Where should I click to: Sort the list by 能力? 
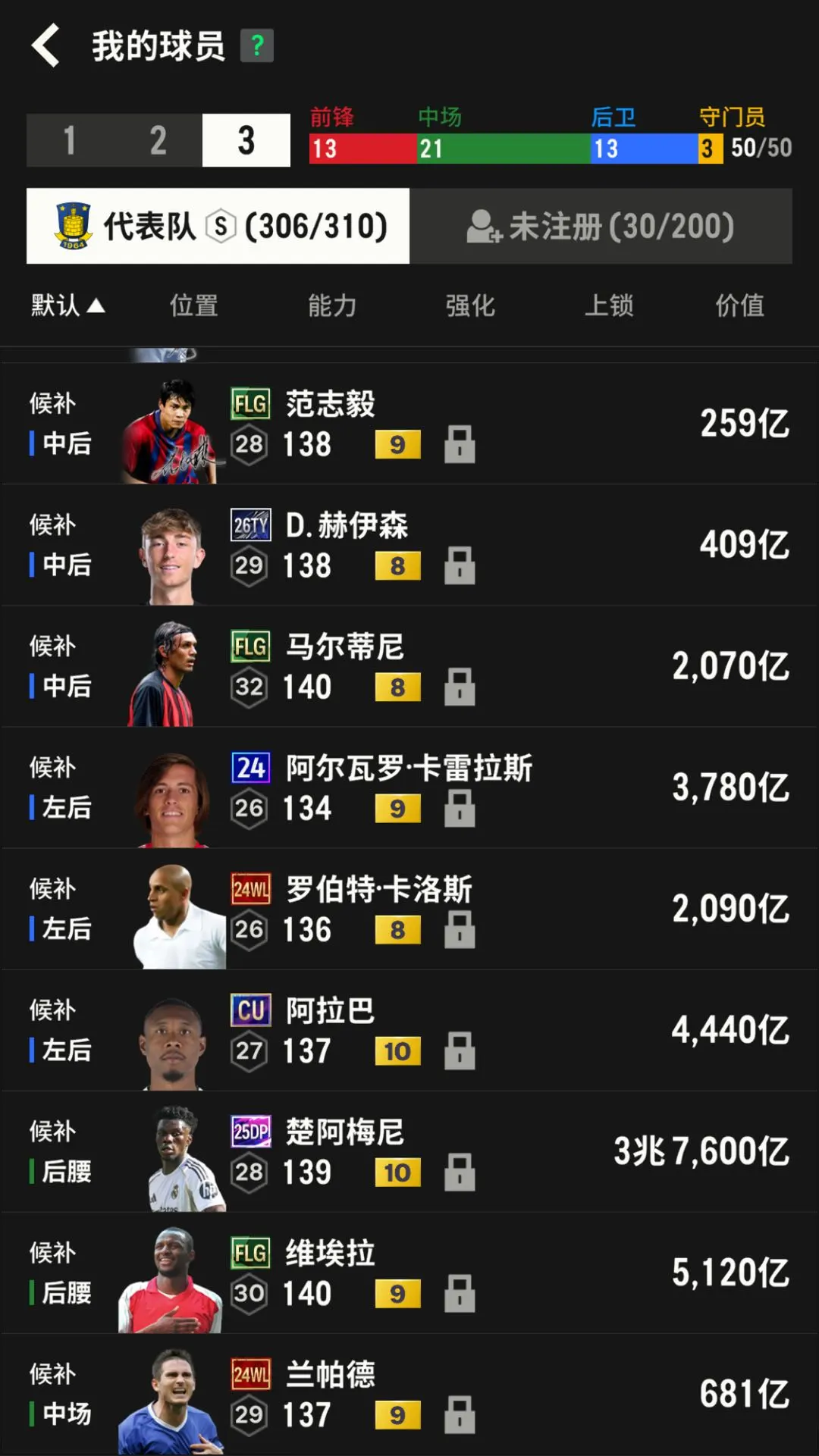332,305
